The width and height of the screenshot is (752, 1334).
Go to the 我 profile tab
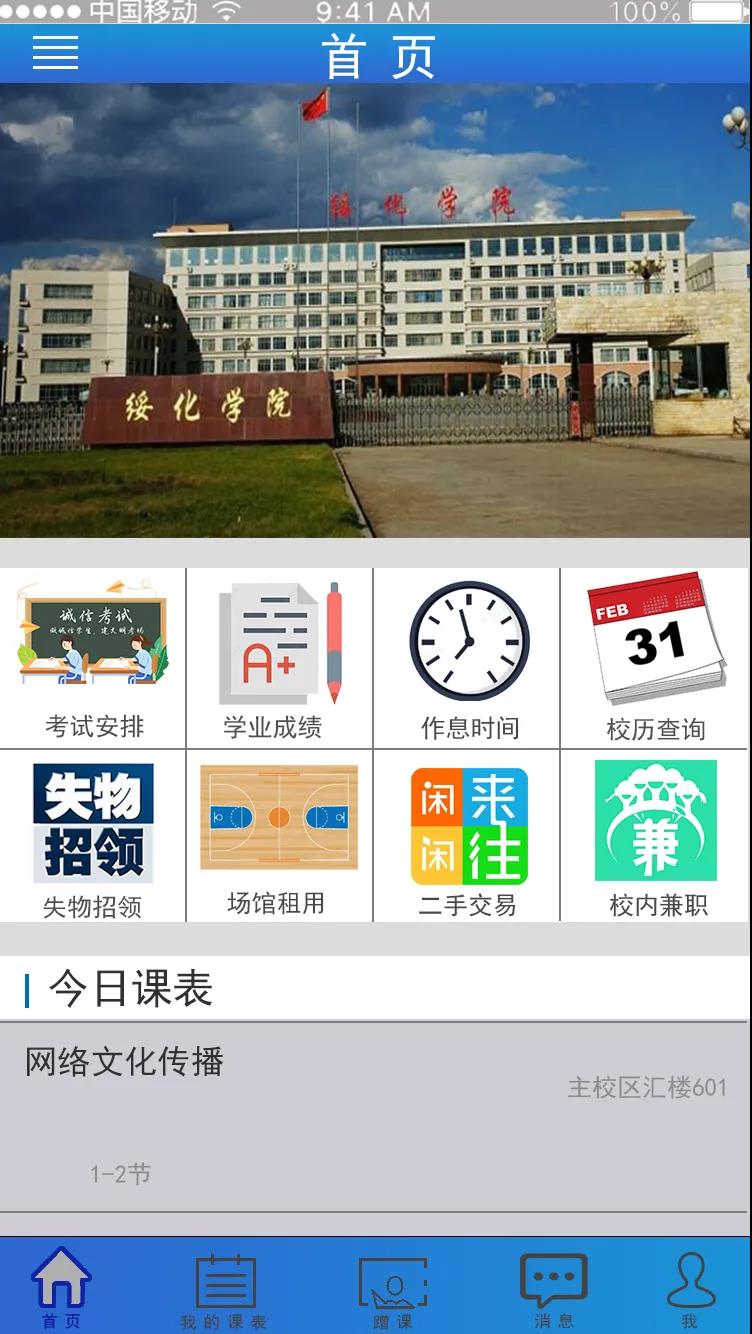click(690, 1290)
